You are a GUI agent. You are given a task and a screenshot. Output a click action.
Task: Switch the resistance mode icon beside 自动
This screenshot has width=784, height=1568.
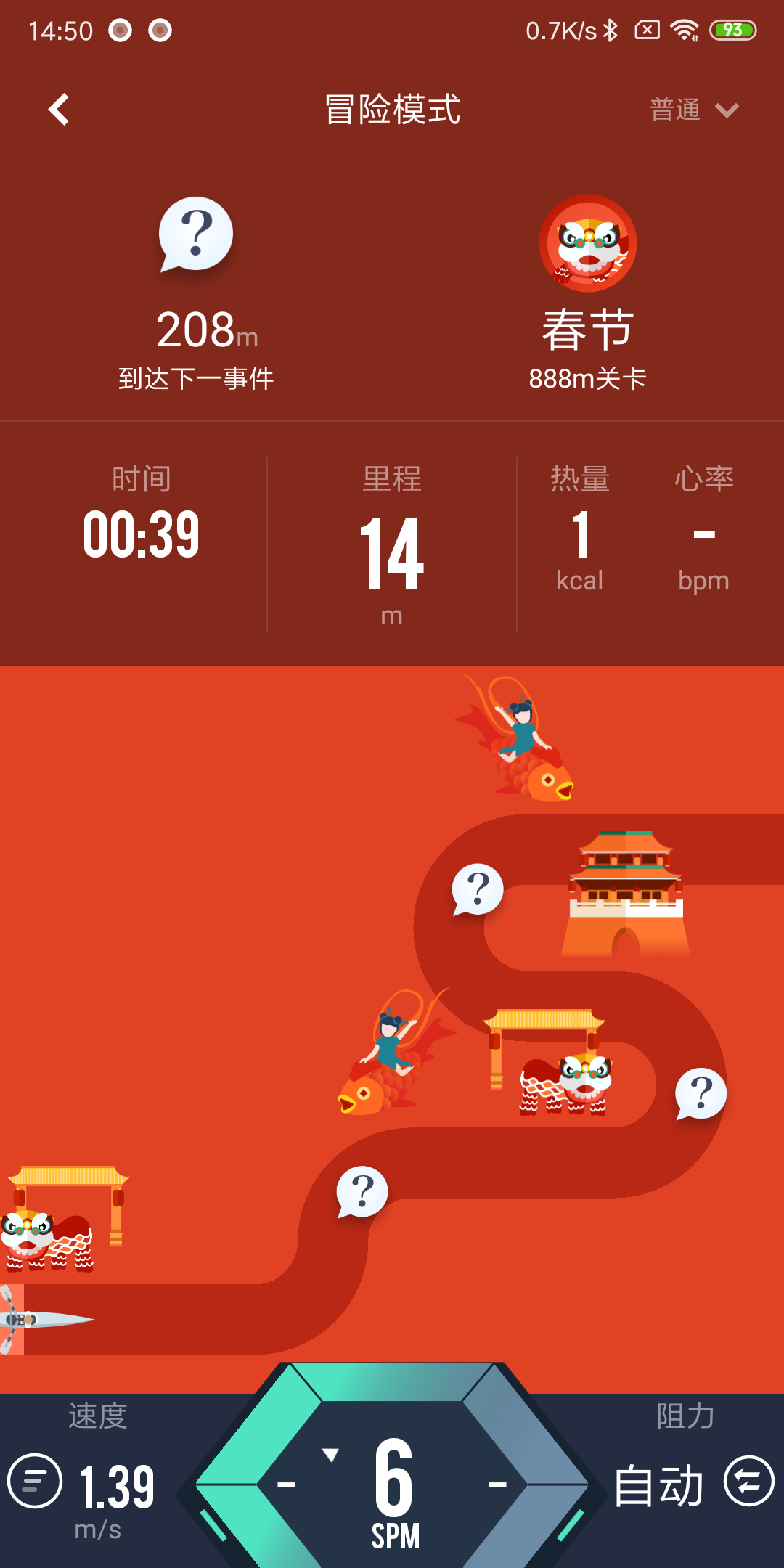pos(749,1481)
